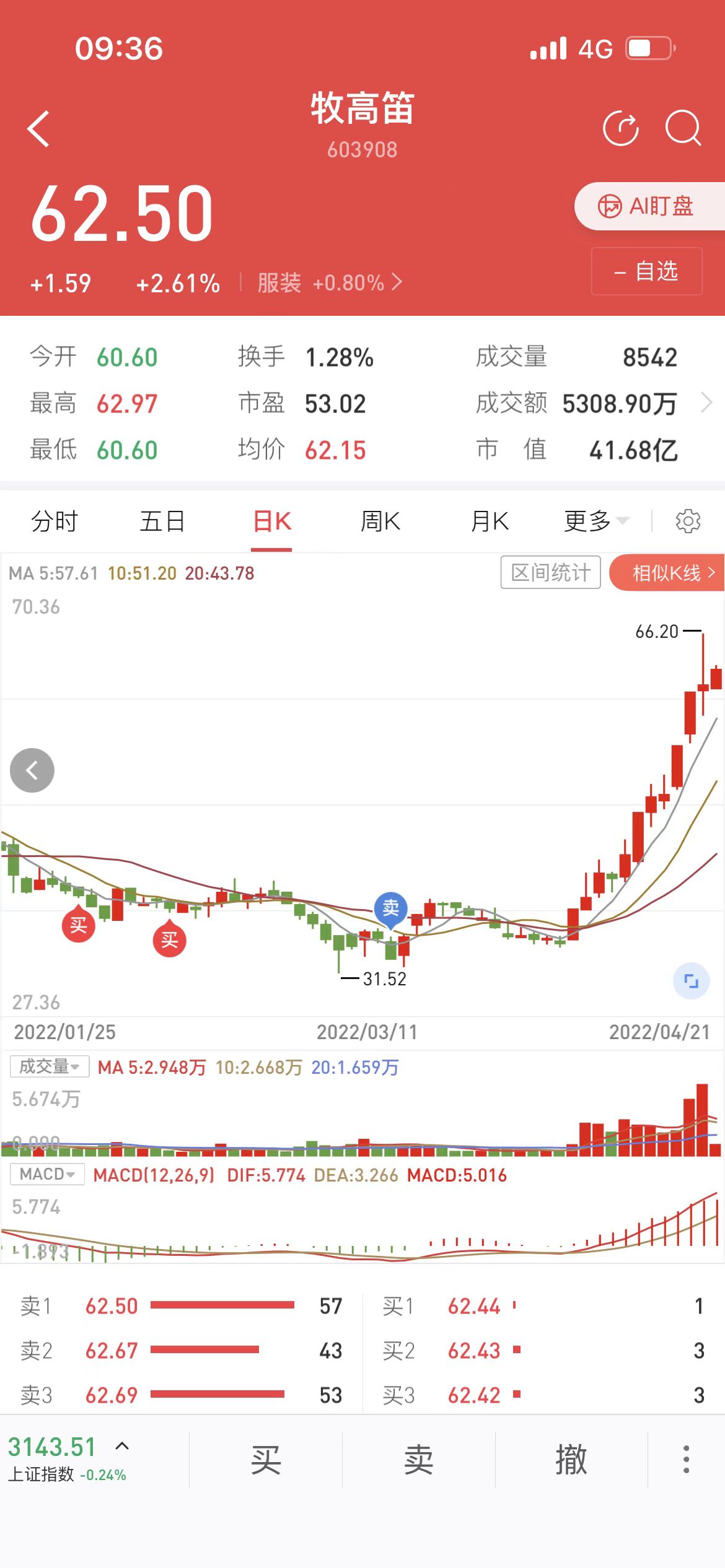Tap the 撤 cancel order button
Image resolution: width=725 pixels, height=1568 pixels.
coord(571,1459)
